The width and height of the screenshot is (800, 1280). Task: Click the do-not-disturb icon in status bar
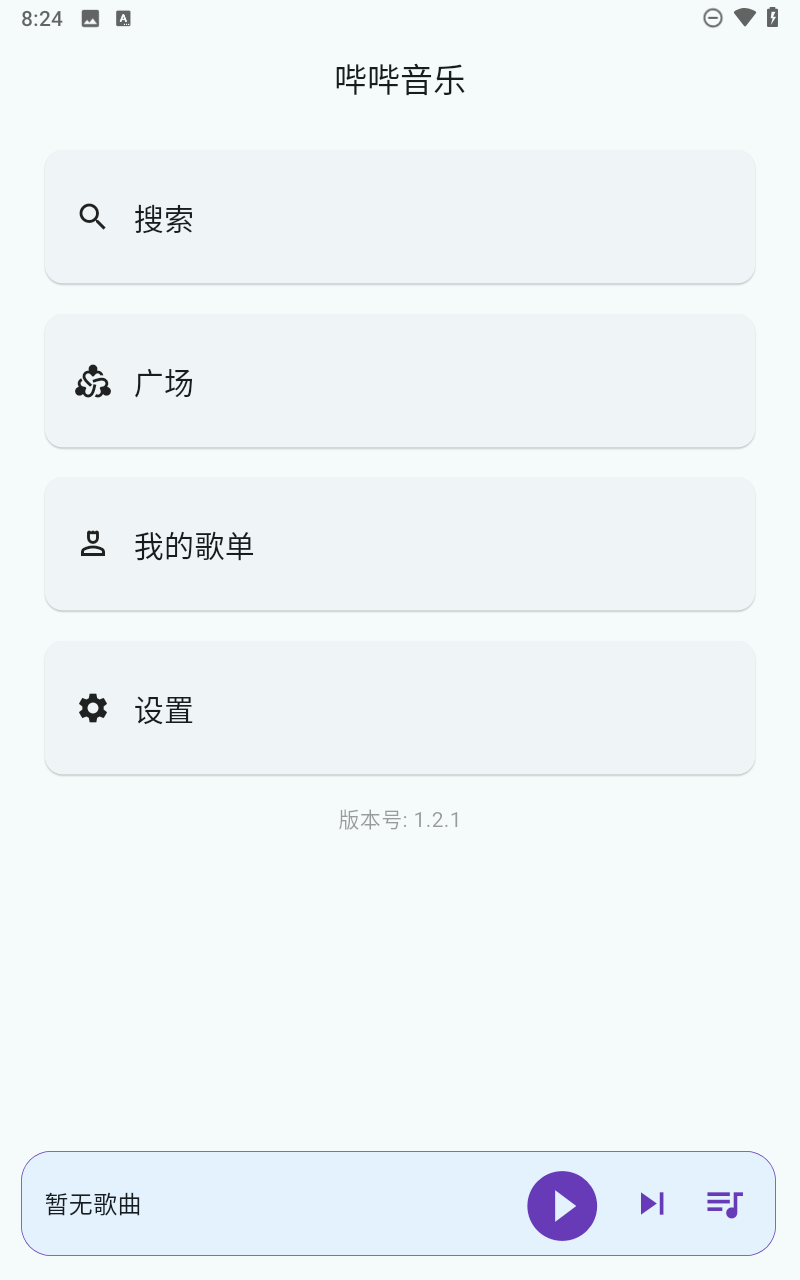click(x=713, y=17)
